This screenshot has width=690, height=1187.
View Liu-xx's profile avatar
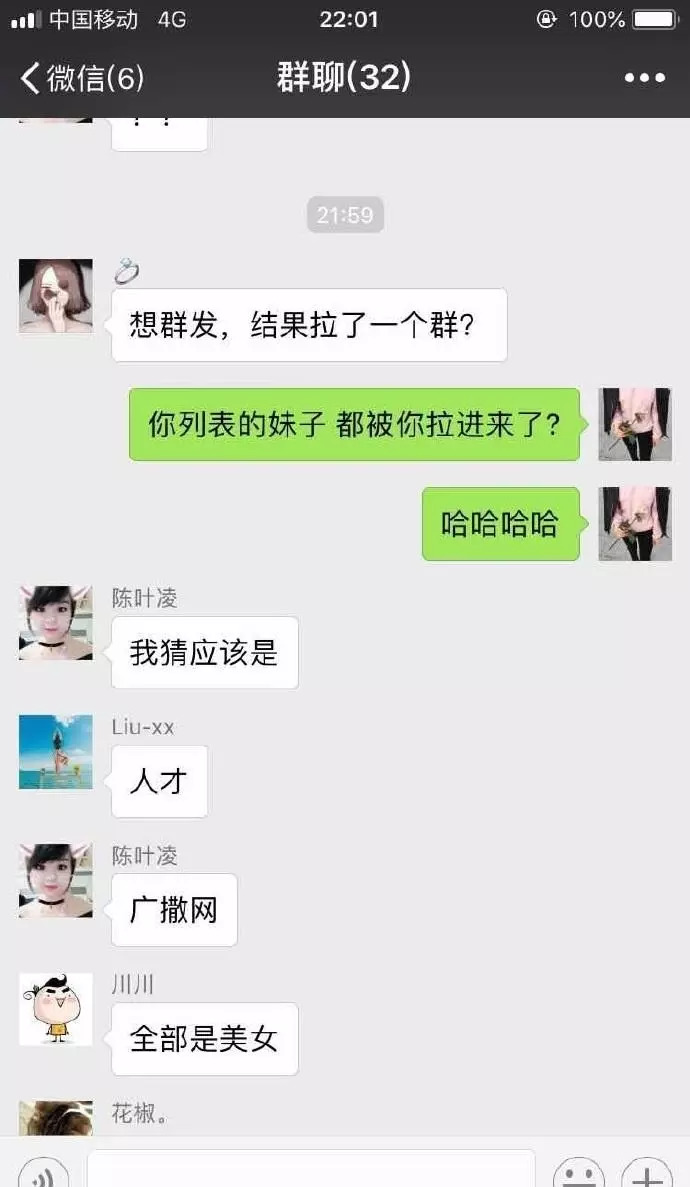click(56, 752)
